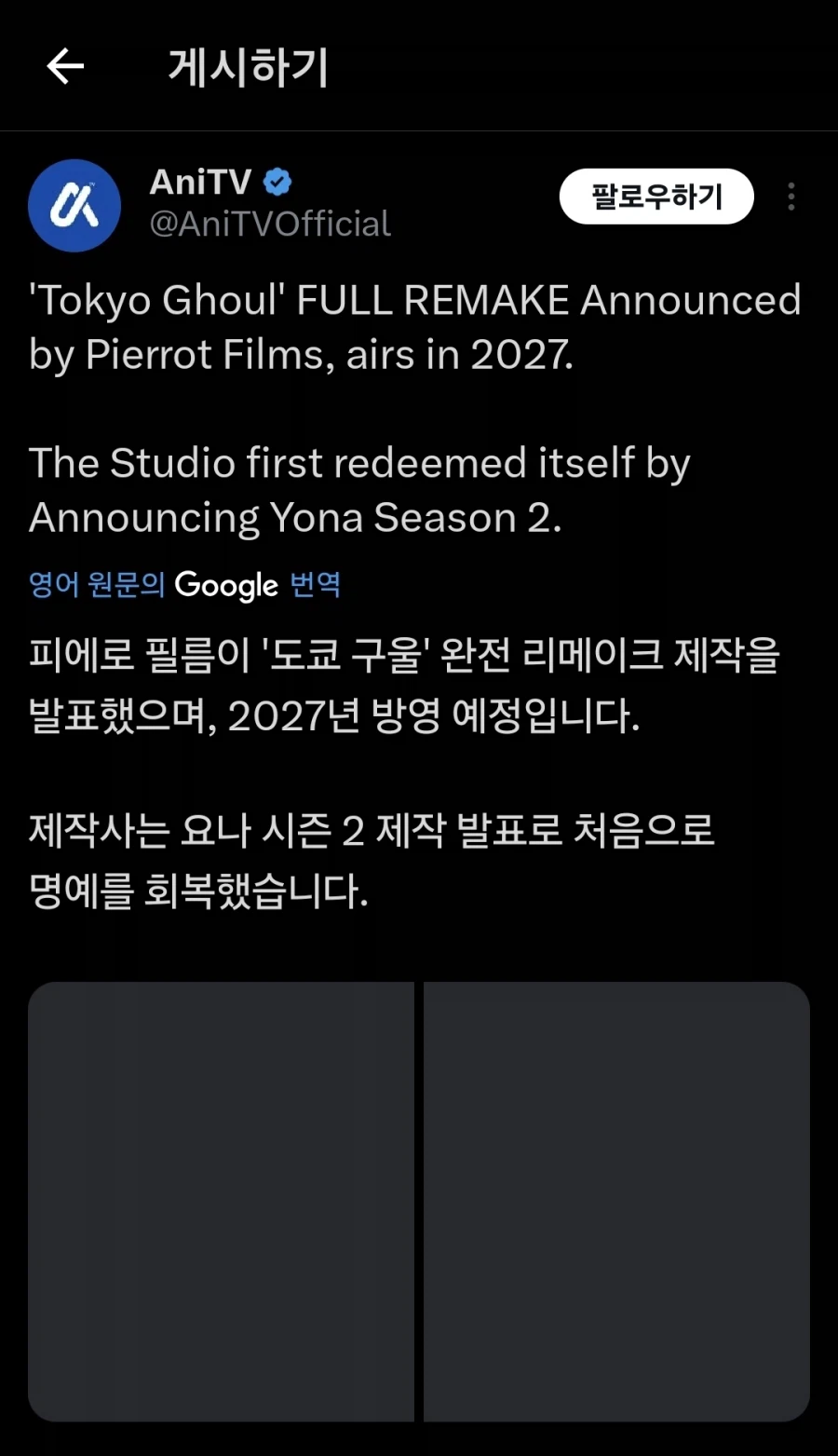Select the AniTV display name
The width and height of the screenshot is (838, 1456).
click(x=199, y=182)
